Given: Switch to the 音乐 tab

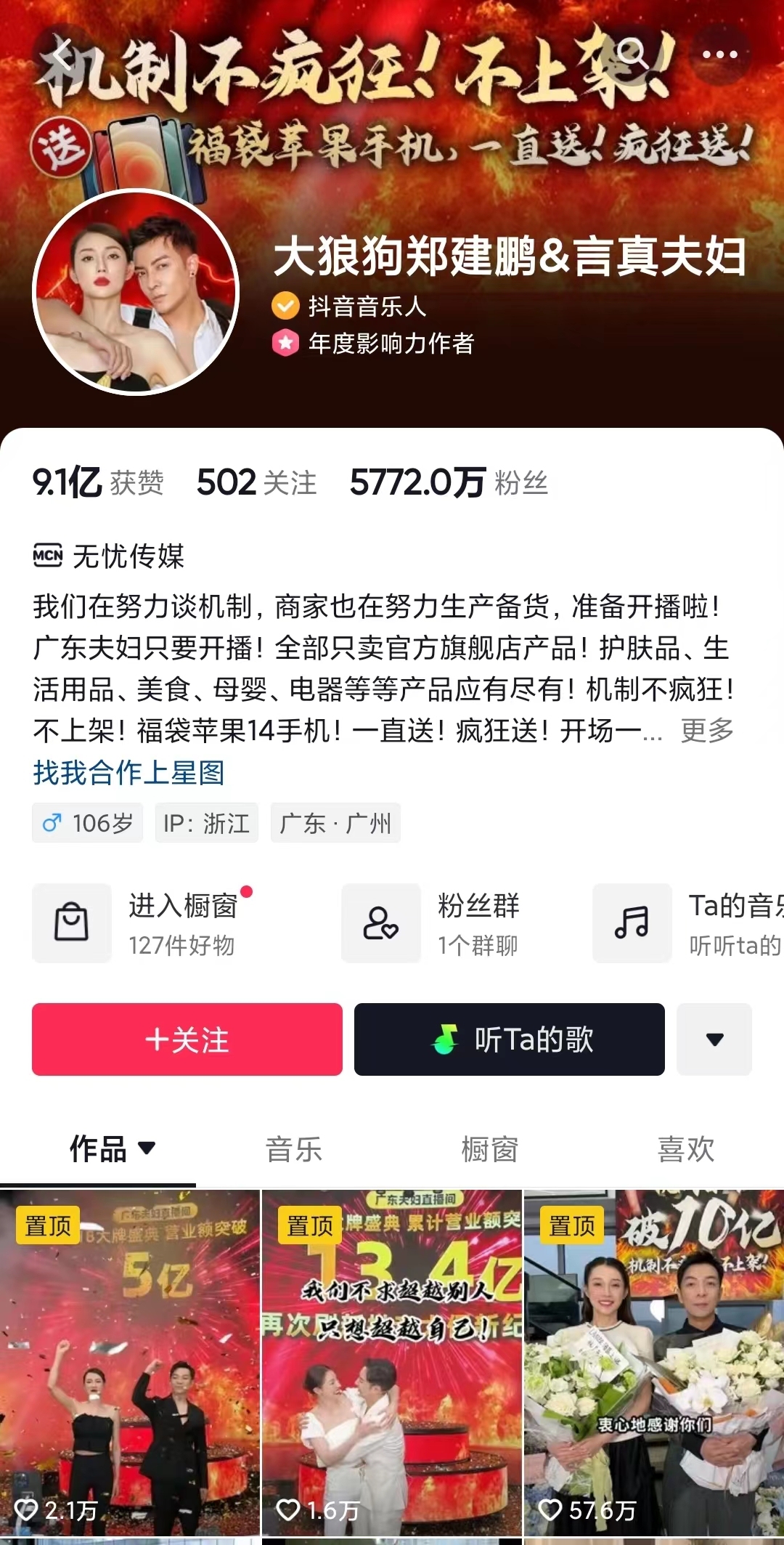Looking at the screenshot, I should 293,1149.
